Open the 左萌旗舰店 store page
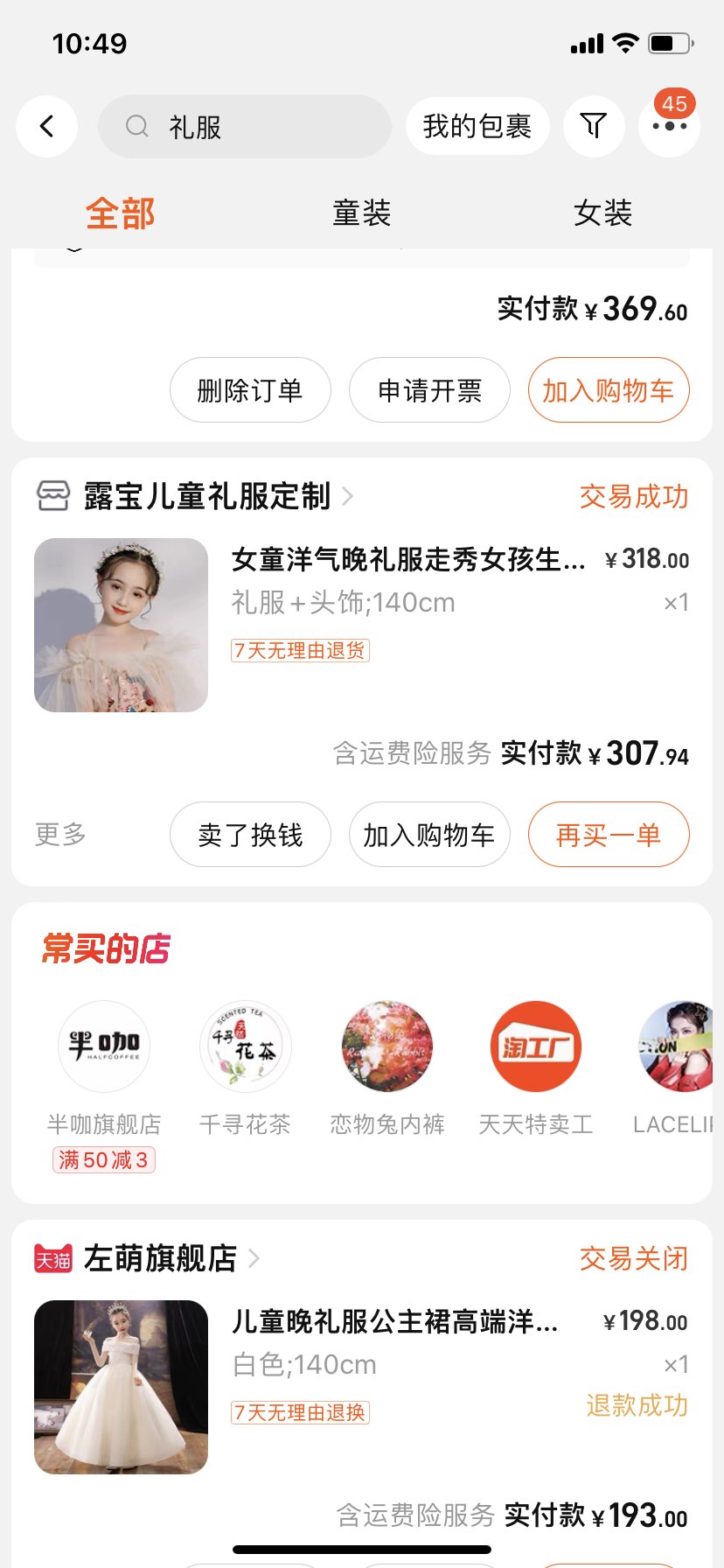724x1568 pixels. tap(161, 1258)
